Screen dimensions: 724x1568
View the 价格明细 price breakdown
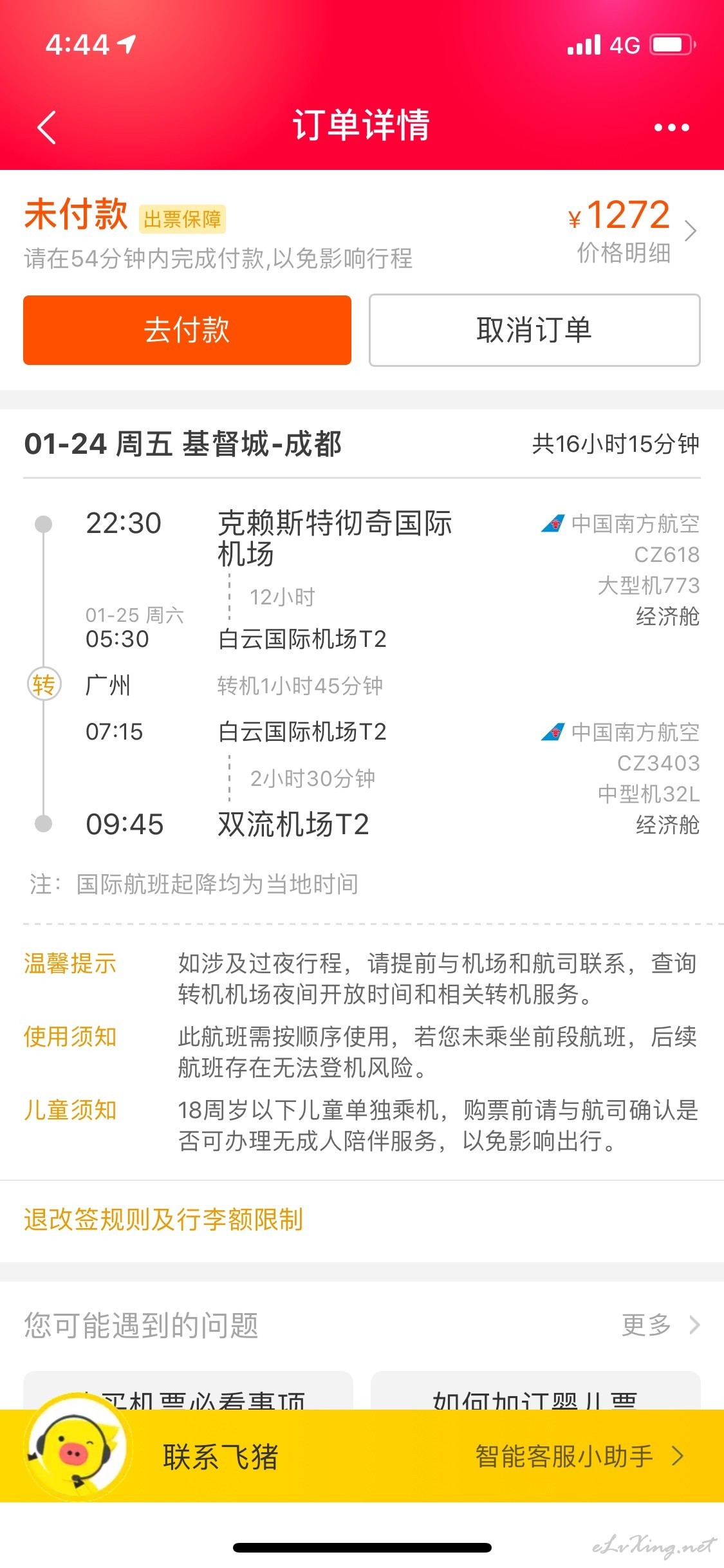(624, 253)
